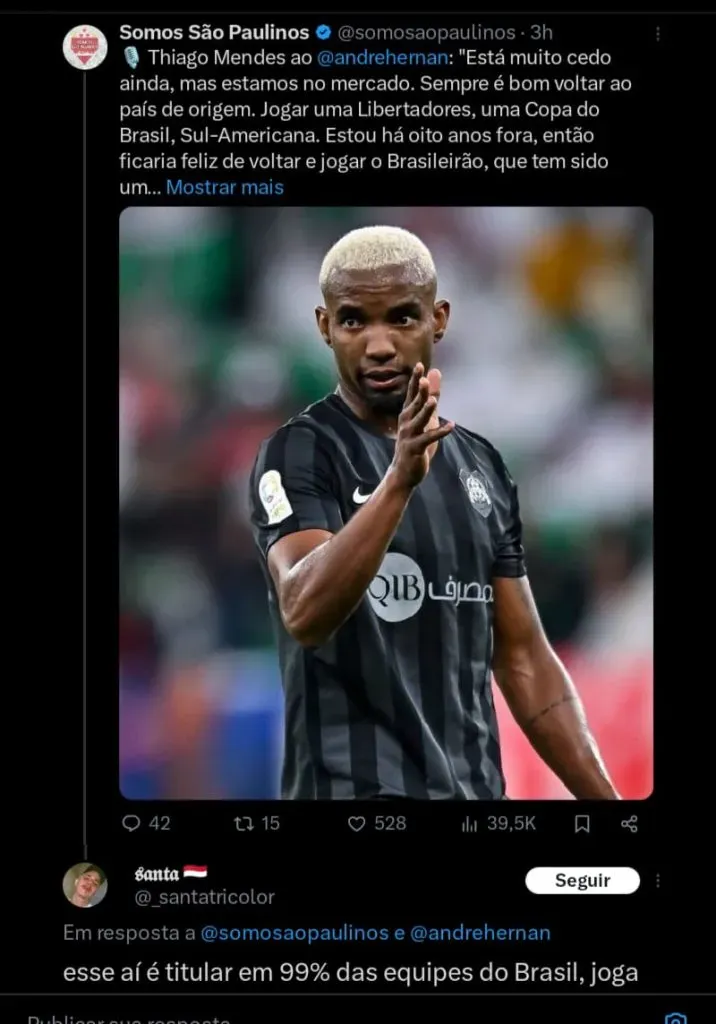
Task: Expand post with Mostrar mais
Action: click(x=225, y=187)
